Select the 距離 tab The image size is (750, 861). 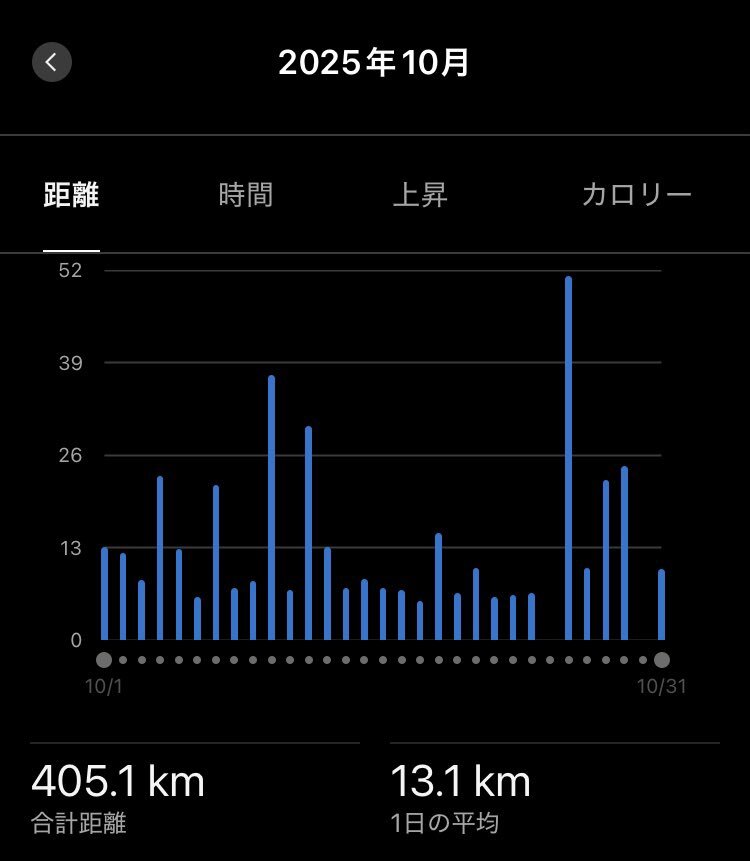pyautogui.click(x=72, y=195)
